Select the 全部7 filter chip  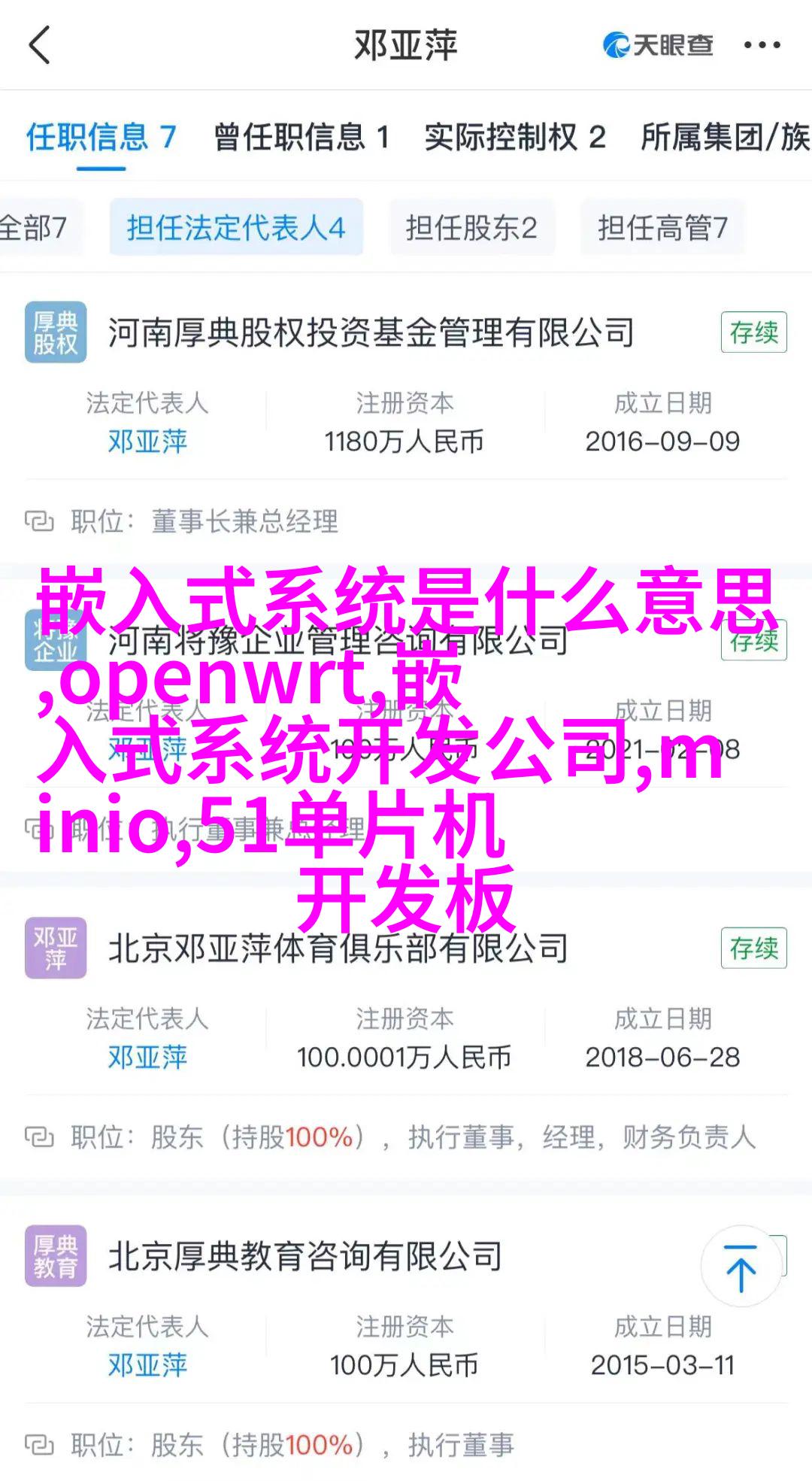point(34,228)
